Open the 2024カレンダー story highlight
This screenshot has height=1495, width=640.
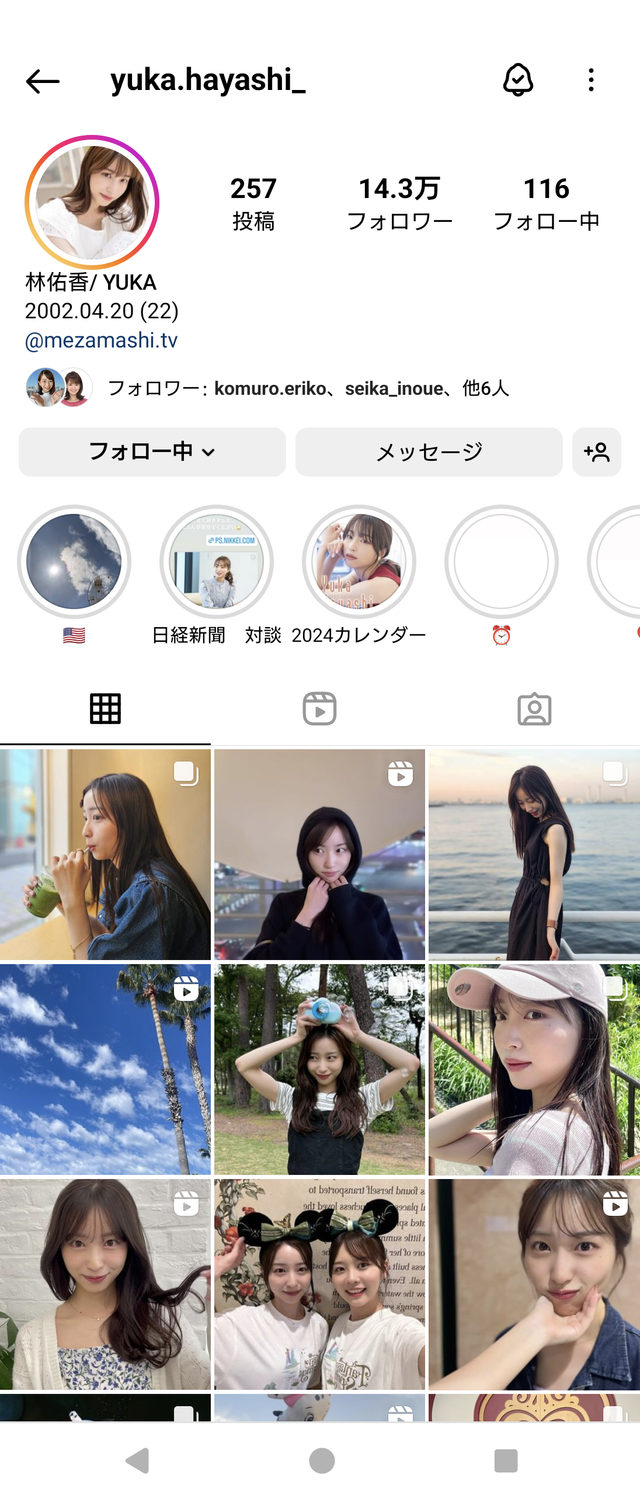[359, 562]
